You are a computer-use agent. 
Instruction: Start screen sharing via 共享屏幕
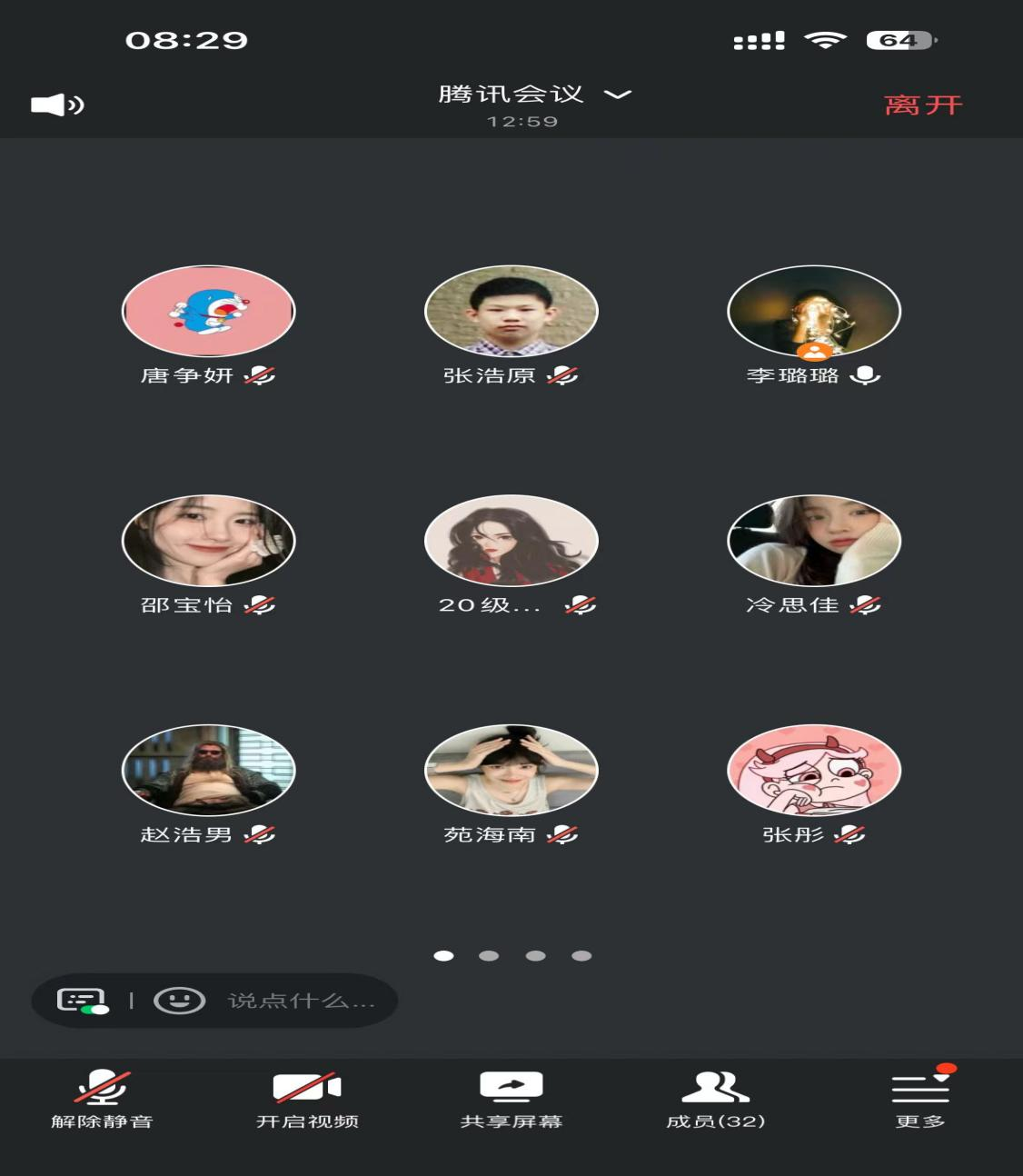pyautogui.click(x=512, y=1099)
